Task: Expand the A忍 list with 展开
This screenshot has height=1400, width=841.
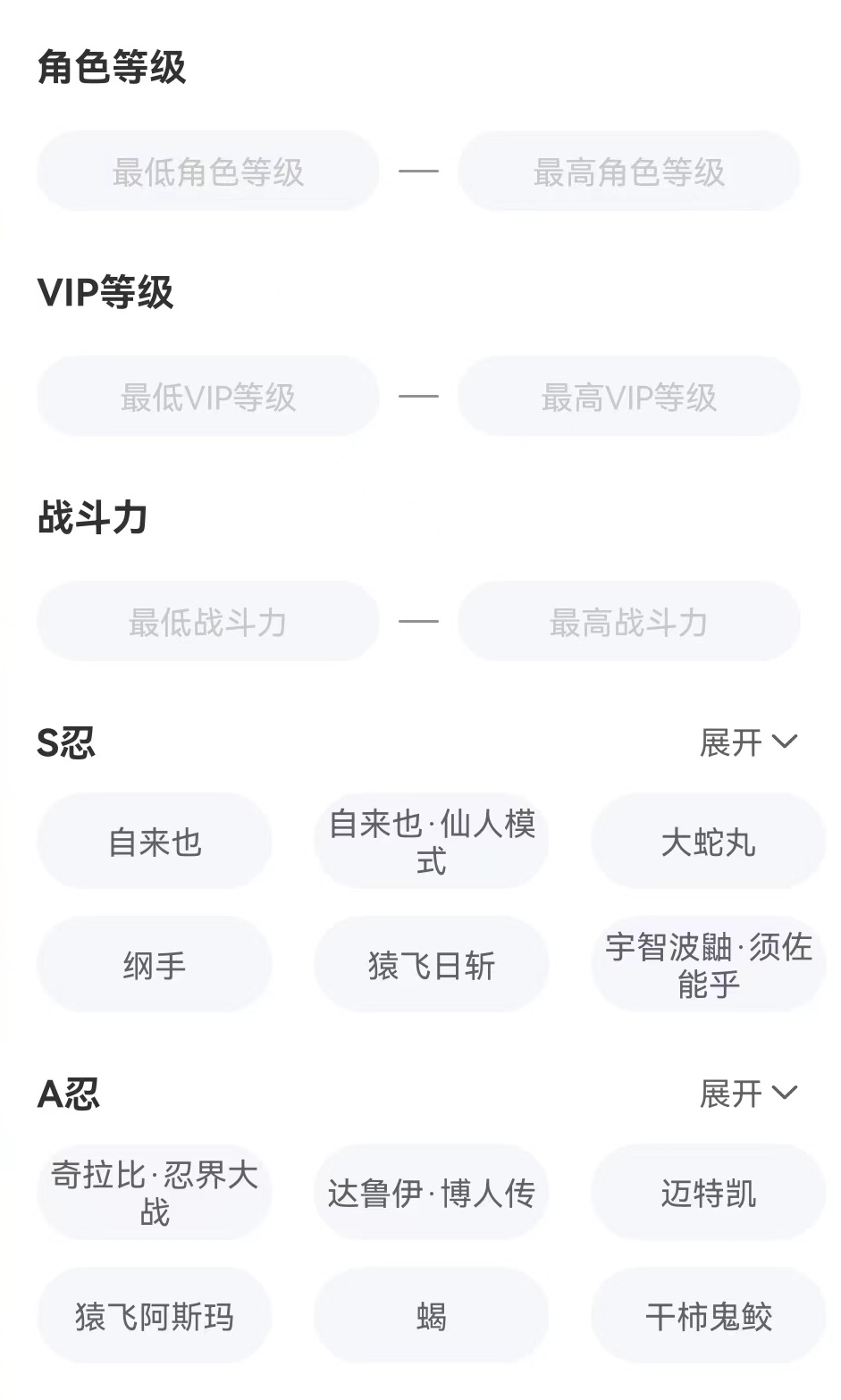Action: (x=747, y=1093)
